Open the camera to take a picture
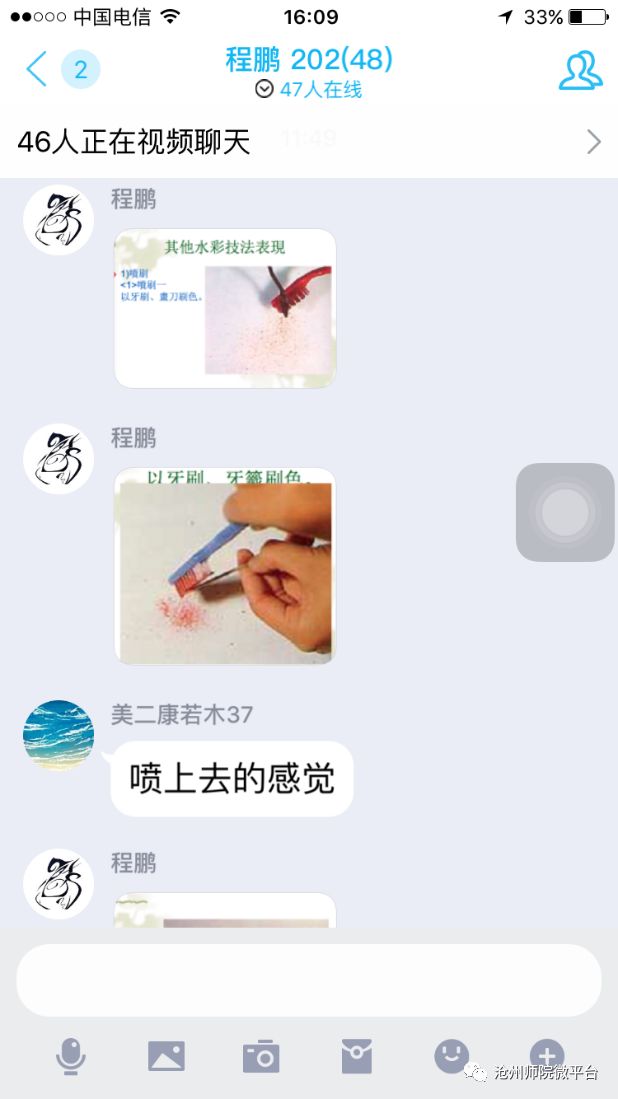The height and width of the screenshot is (1099, 618). click(x=261, y=1056)
